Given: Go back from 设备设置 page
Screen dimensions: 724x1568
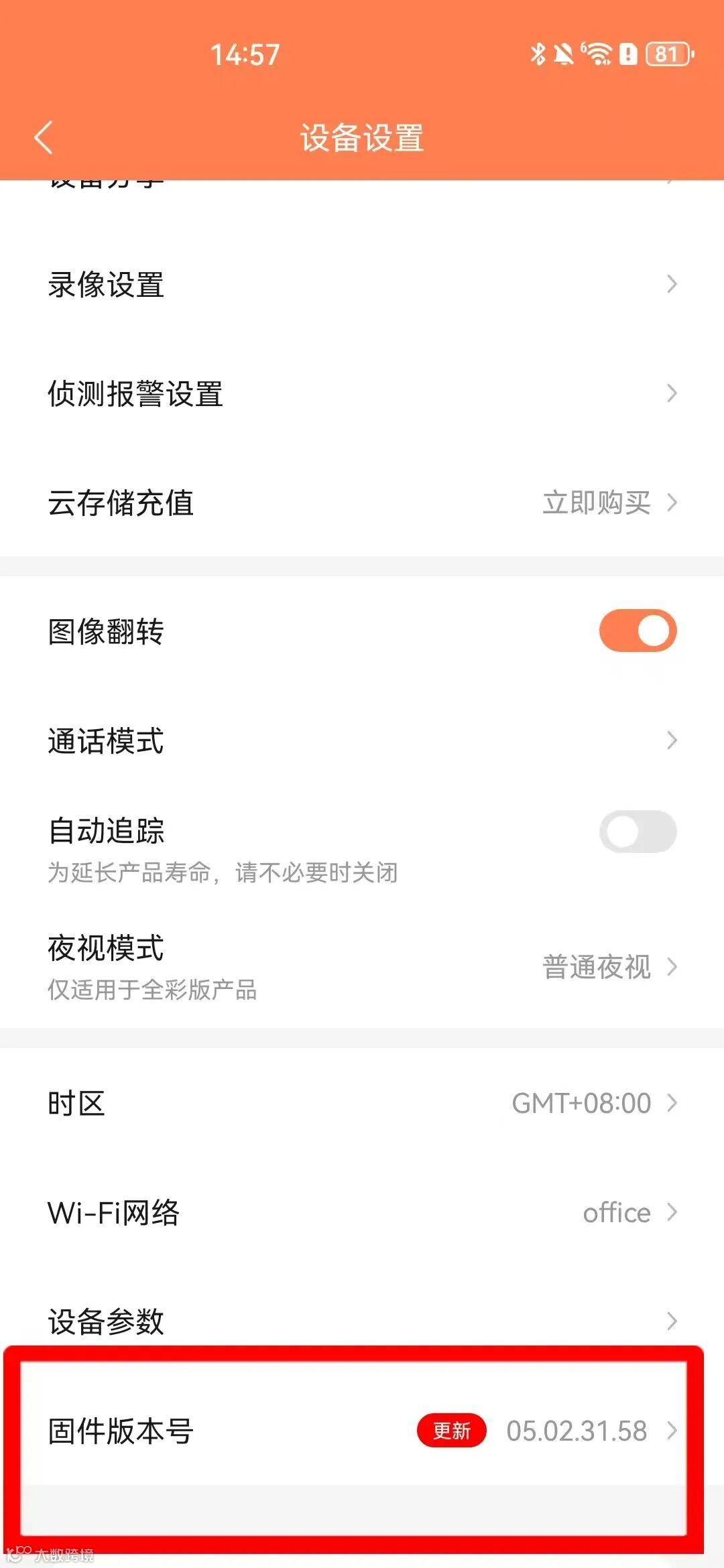Looking at the screenshot, I should point(44,138).
